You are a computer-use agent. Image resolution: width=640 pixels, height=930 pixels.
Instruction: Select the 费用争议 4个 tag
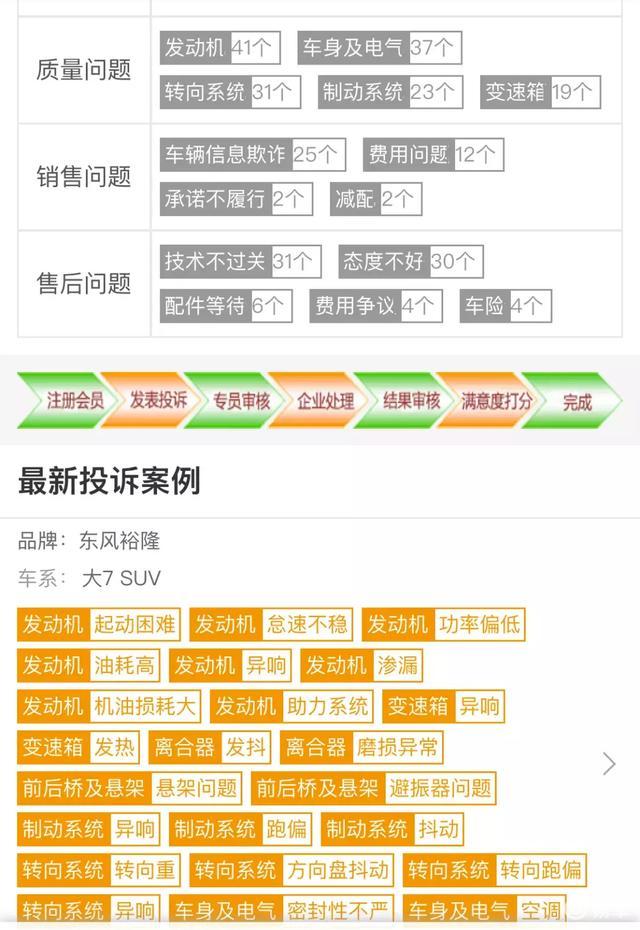[x=374, y=306]
